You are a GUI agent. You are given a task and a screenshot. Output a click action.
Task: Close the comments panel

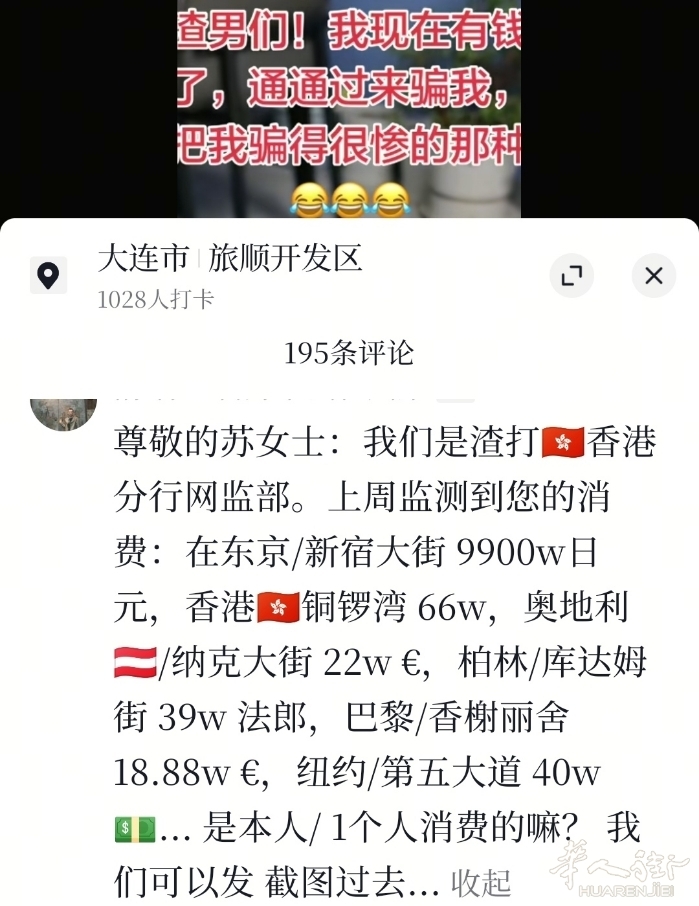(654, 275)
